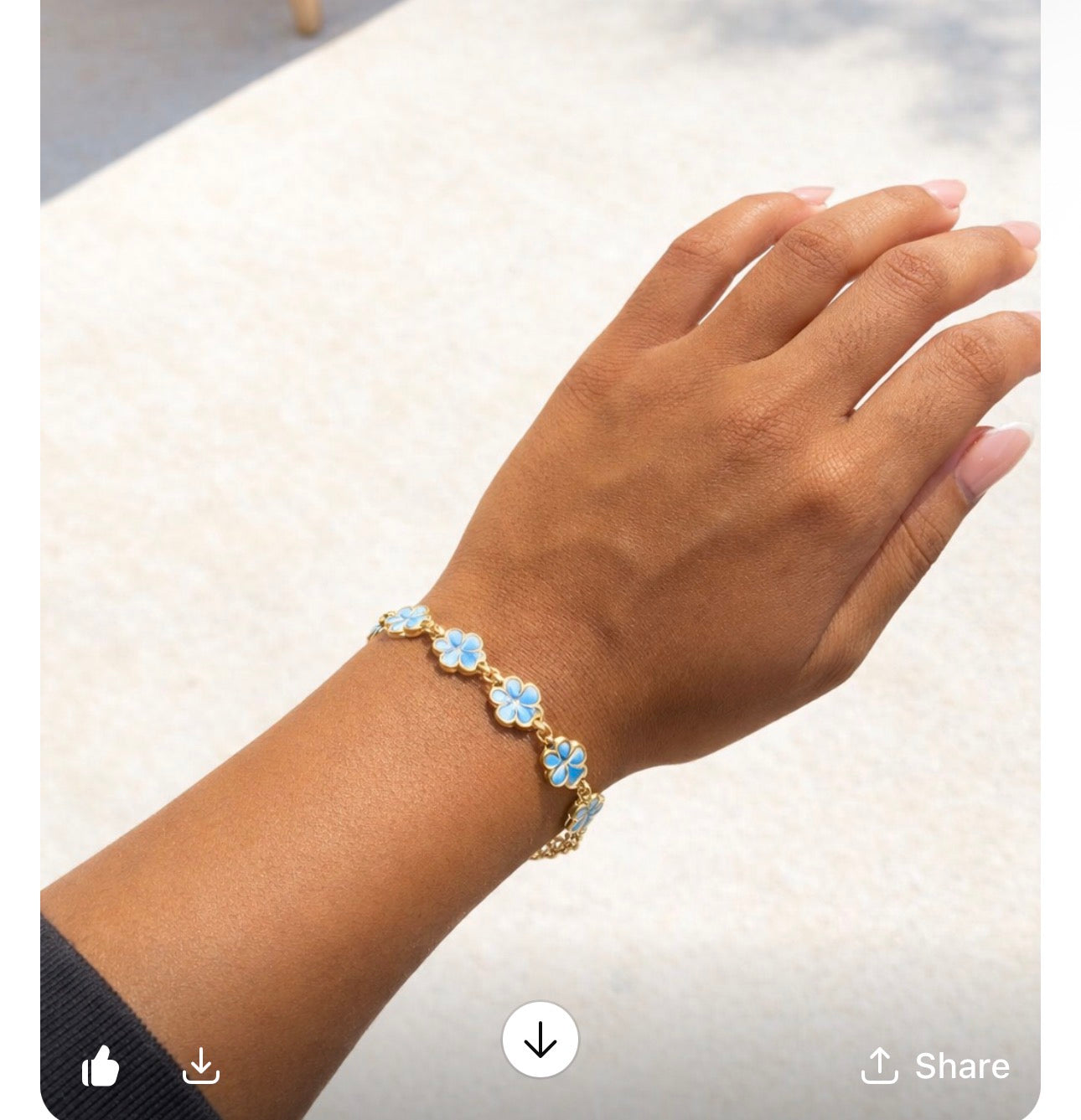Viewport: 1081px width, 1120px height.
Task: Share this image
Action: point(936,1066)
